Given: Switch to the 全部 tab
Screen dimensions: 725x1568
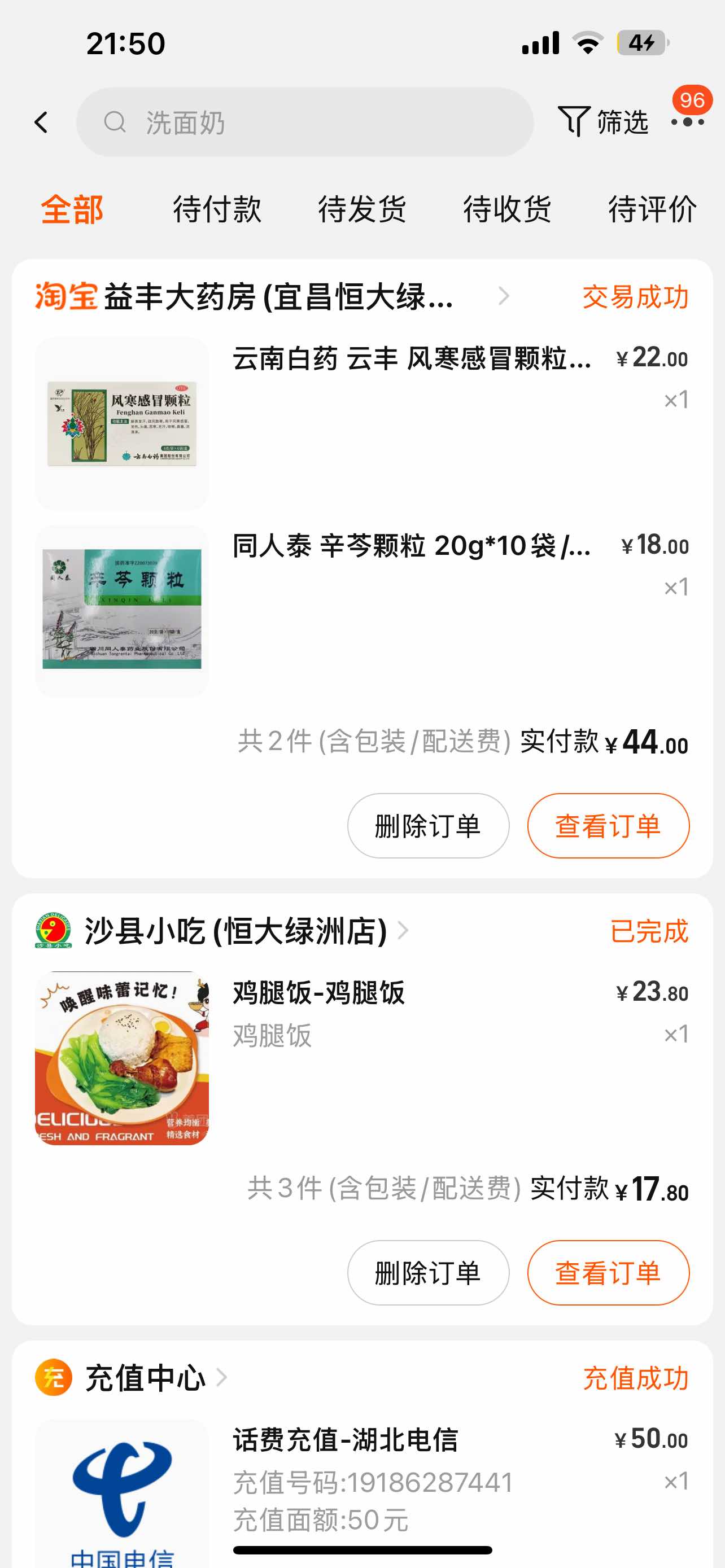Looking at the screenshot, I should (x=72, y=209).
